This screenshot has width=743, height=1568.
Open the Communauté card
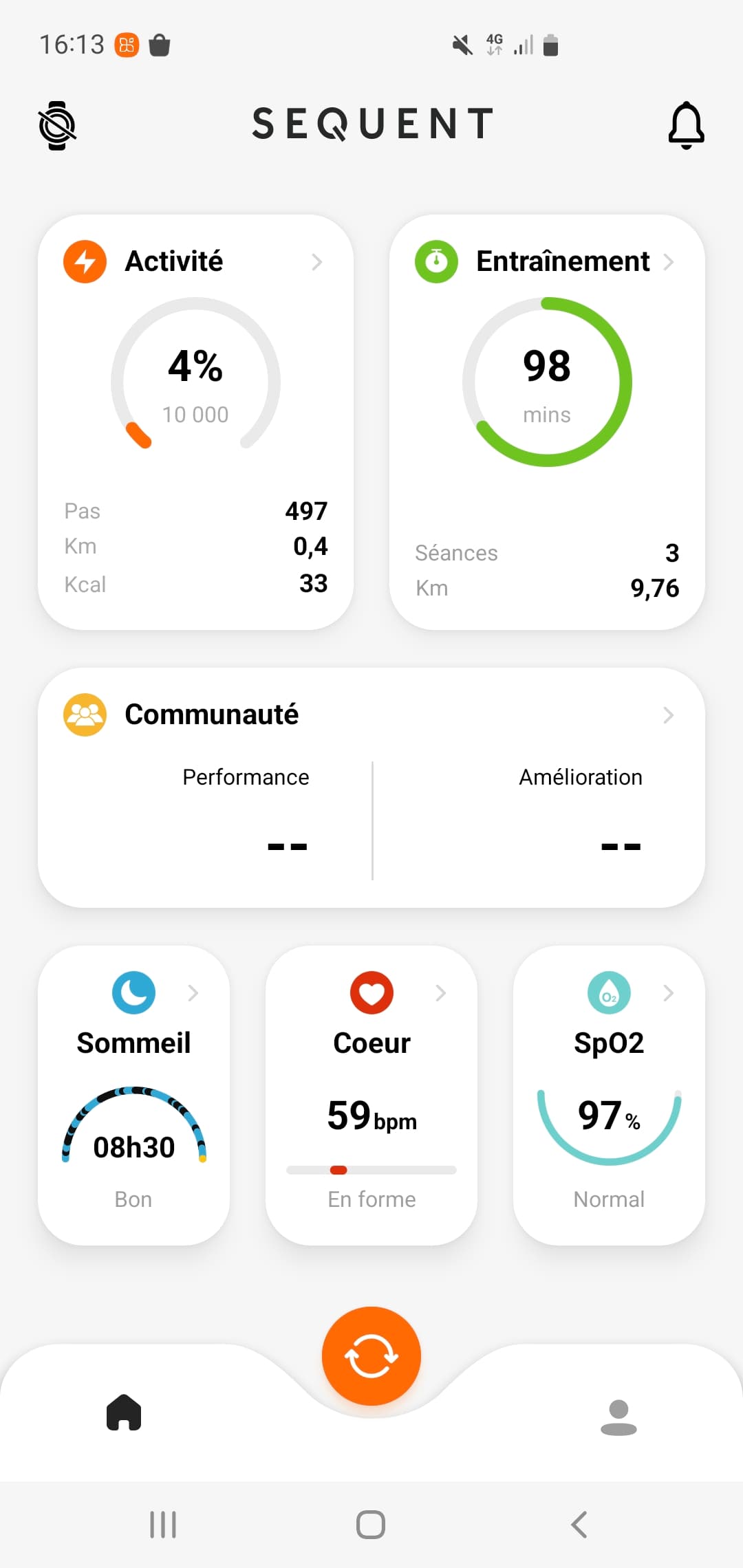click(371, 787)
